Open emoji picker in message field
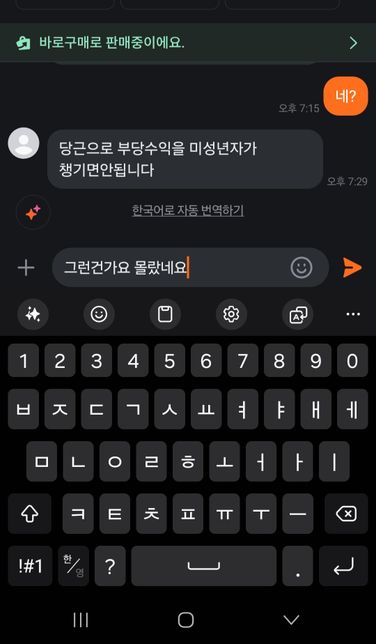The height and width of the screenshot is (644, 376). (301, 268)
